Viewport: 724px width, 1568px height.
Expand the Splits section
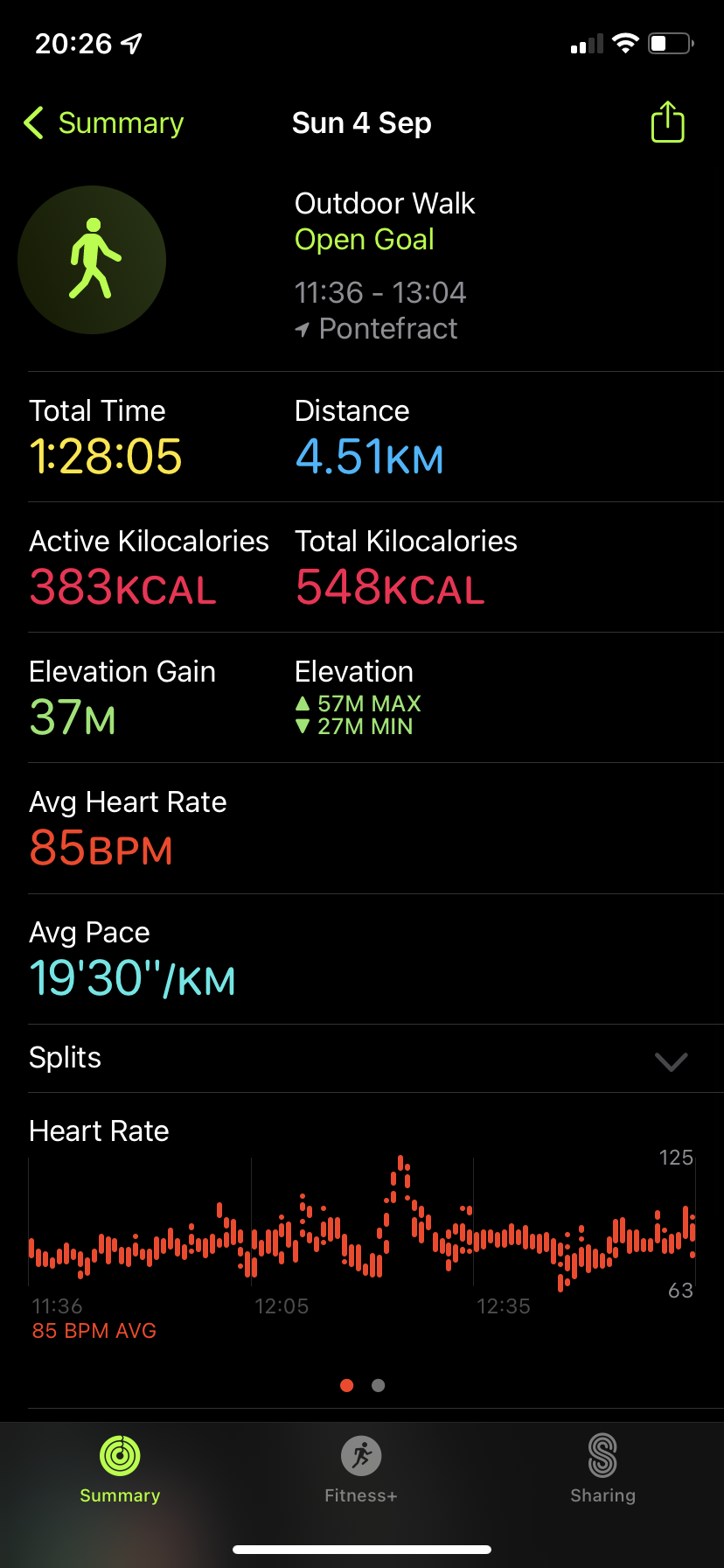[671, 1060]
